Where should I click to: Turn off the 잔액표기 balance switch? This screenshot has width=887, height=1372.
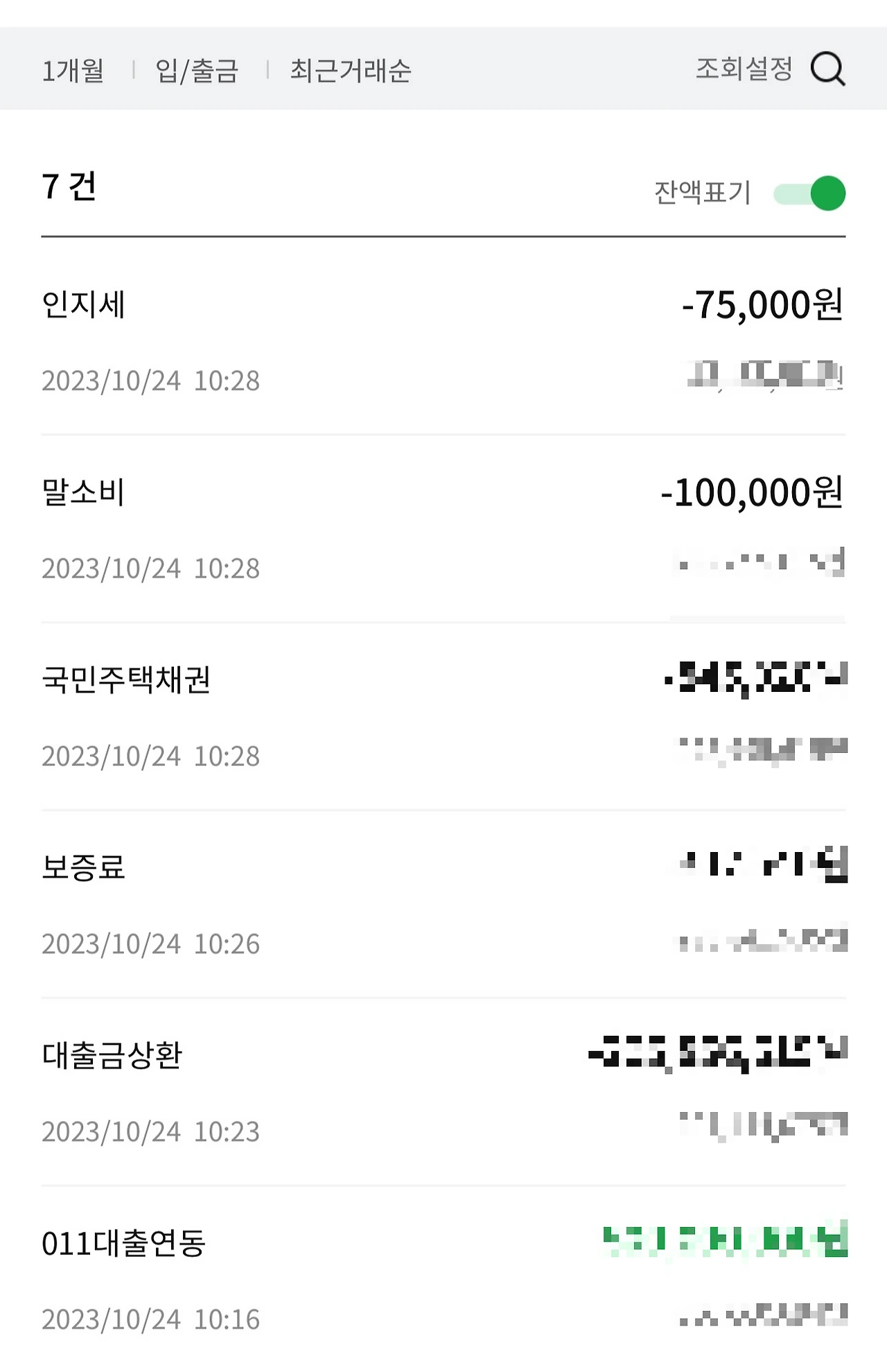tap(809, 193)
